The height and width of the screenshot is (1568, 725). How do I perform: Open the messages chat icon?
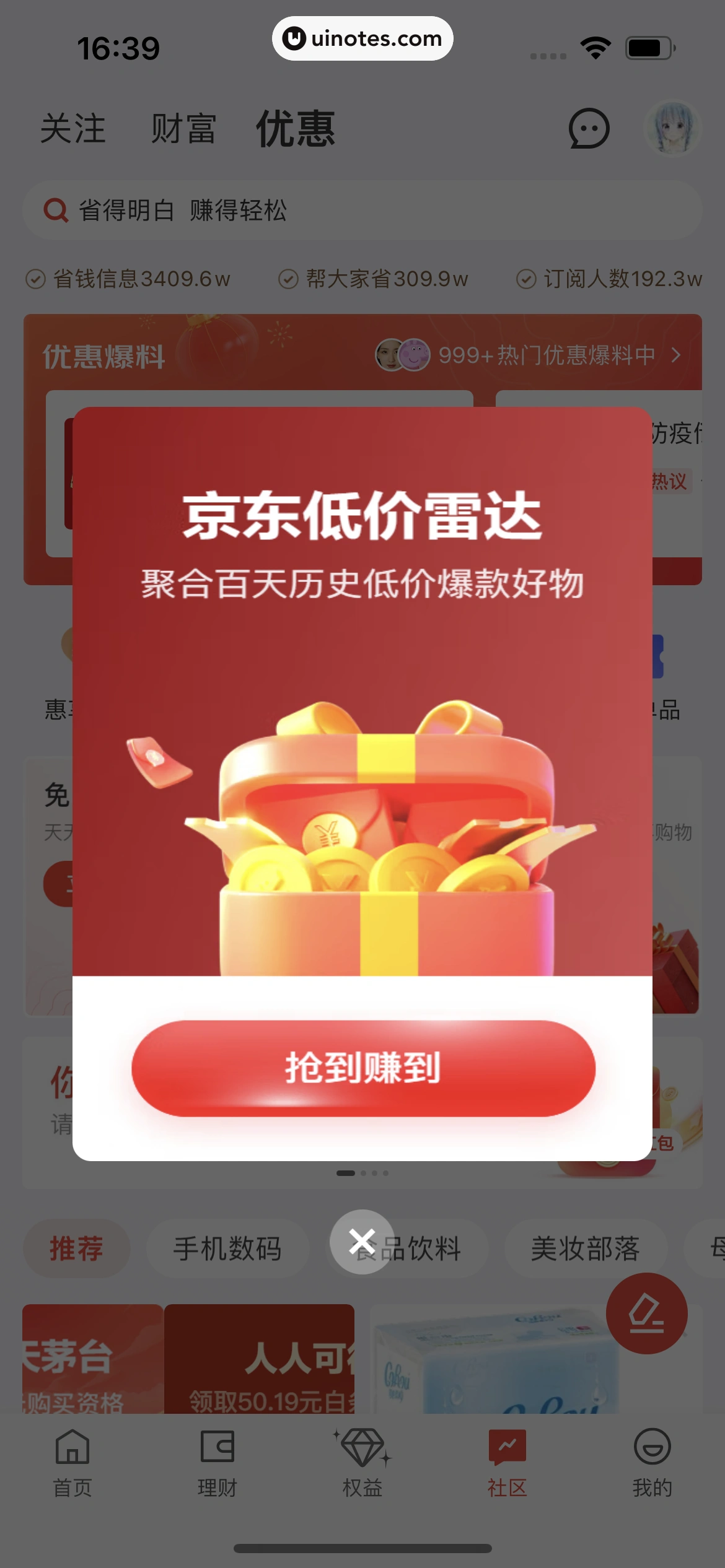589,129
